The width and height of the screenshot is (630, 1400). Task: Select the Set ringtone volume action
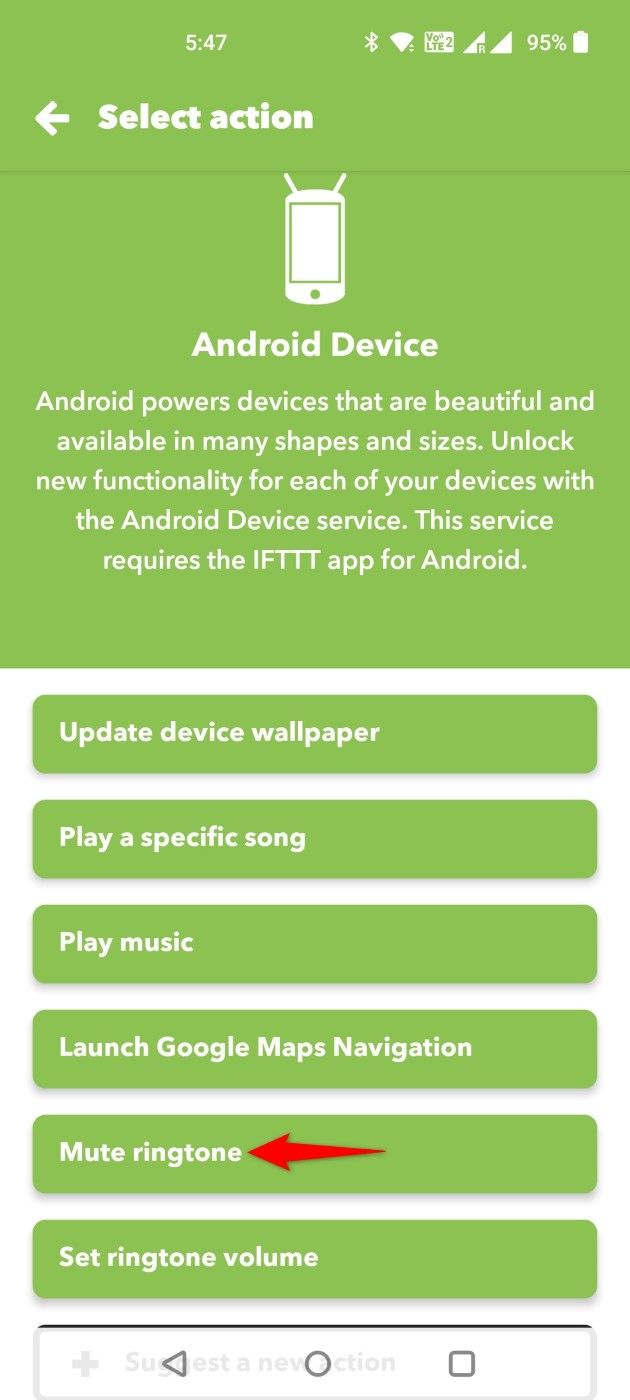(x=314, y=1258)
